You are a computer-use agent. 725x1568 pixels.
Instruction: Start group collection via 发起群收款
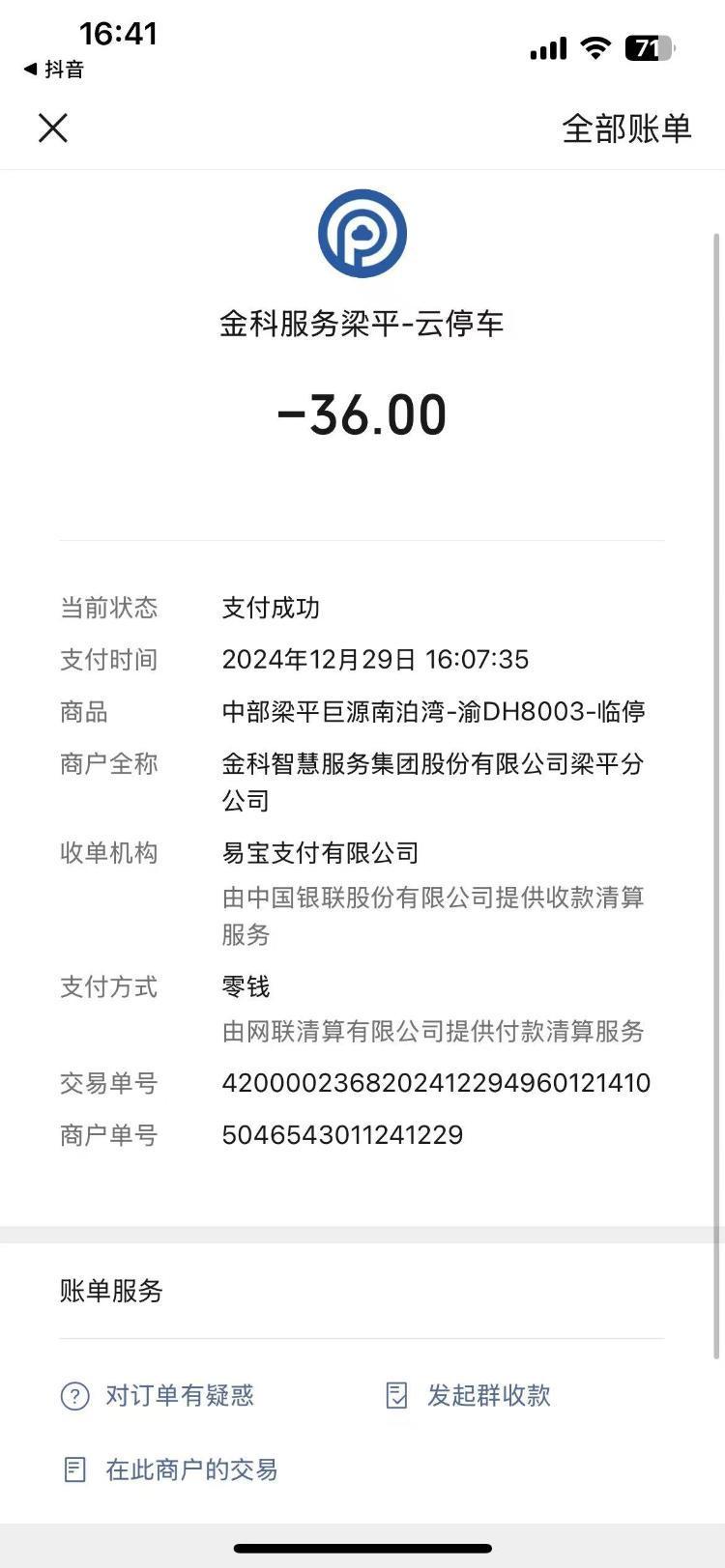pyautogui.click(x=469, y=1395)
